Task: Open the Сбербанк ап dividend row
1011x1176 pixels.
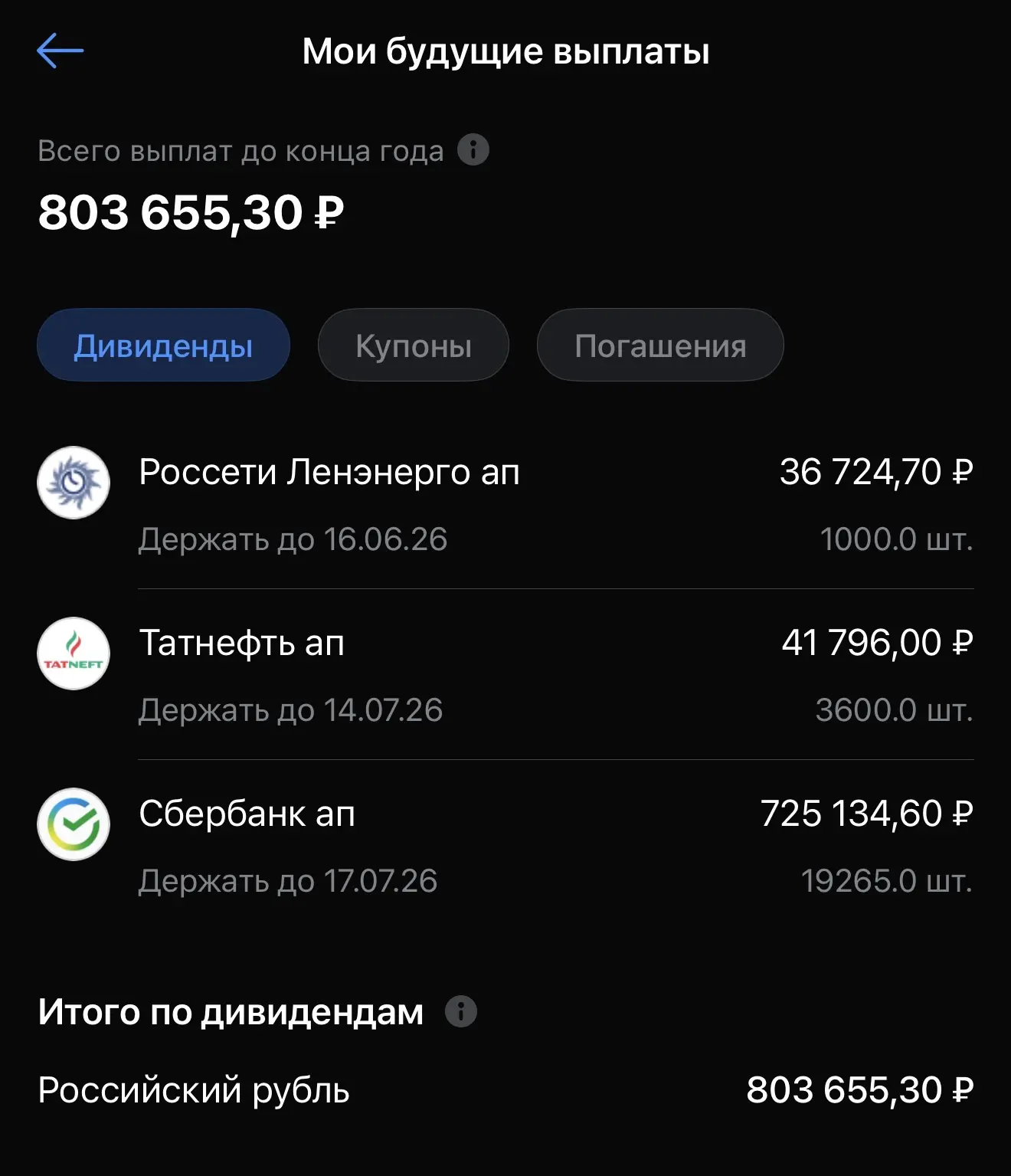Action: [x=505, y=846]
